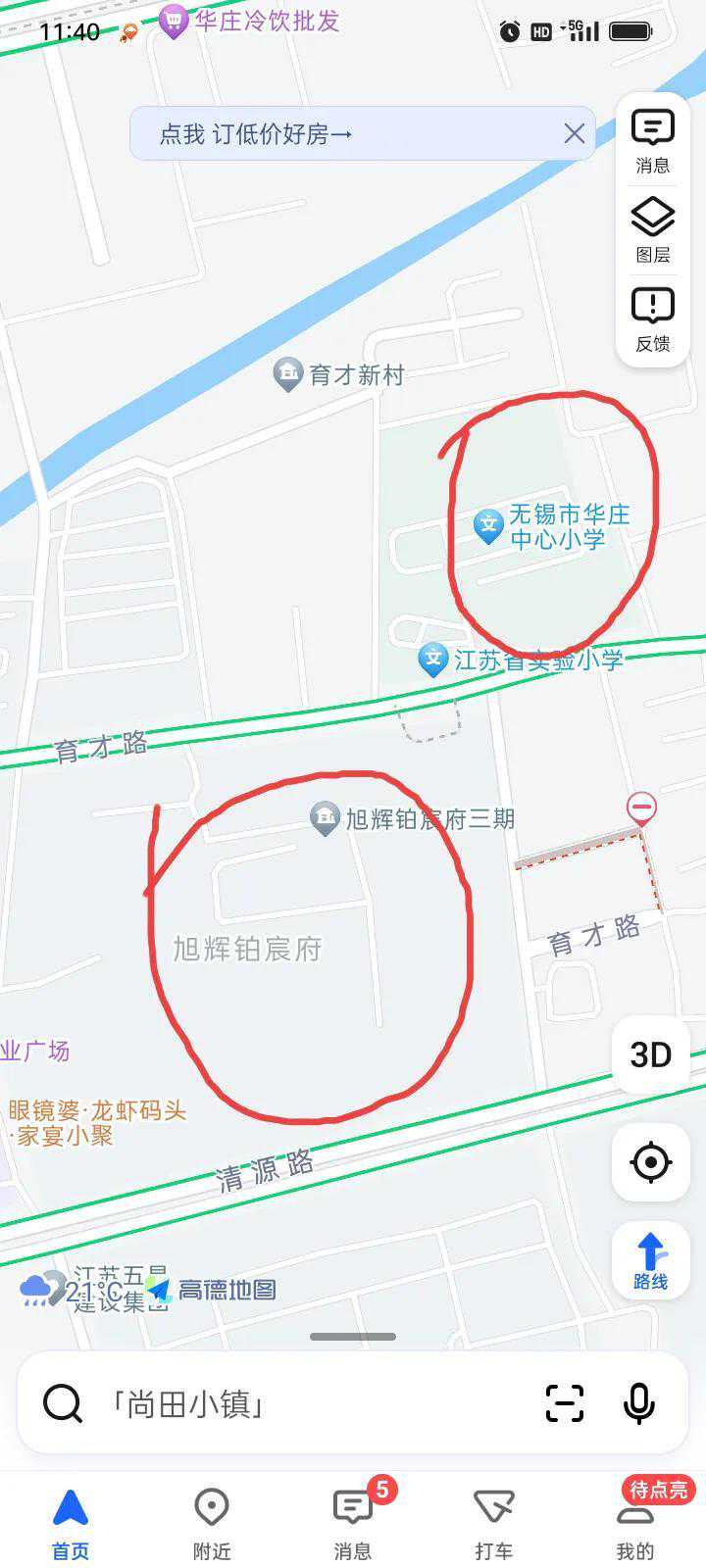Switch to the 消息 tab in the bottom bar

click(x=353, y=1521)
